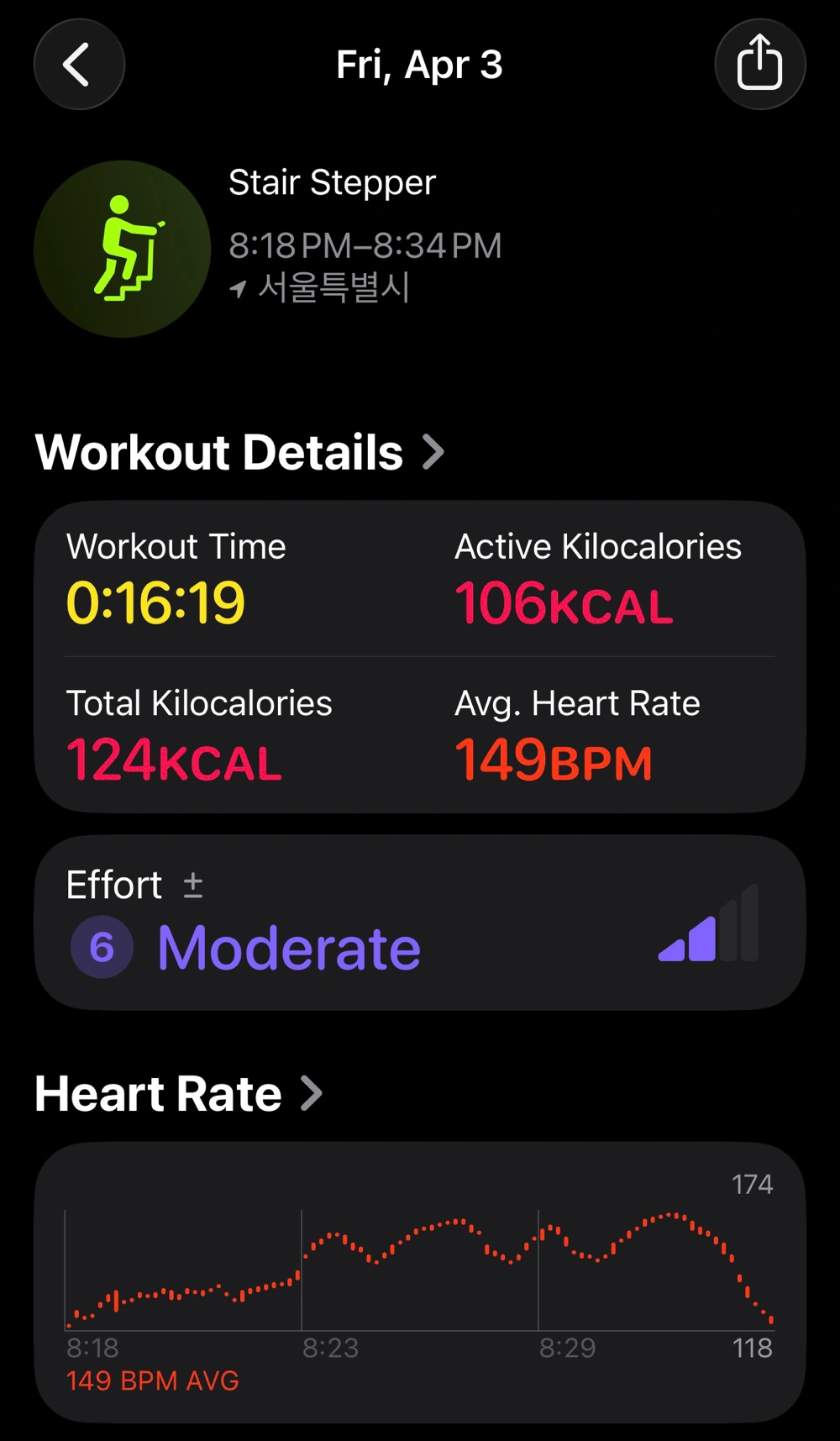Open the Workout Details section
Screen dimensions: 840x1441
[x=239, y=453]
